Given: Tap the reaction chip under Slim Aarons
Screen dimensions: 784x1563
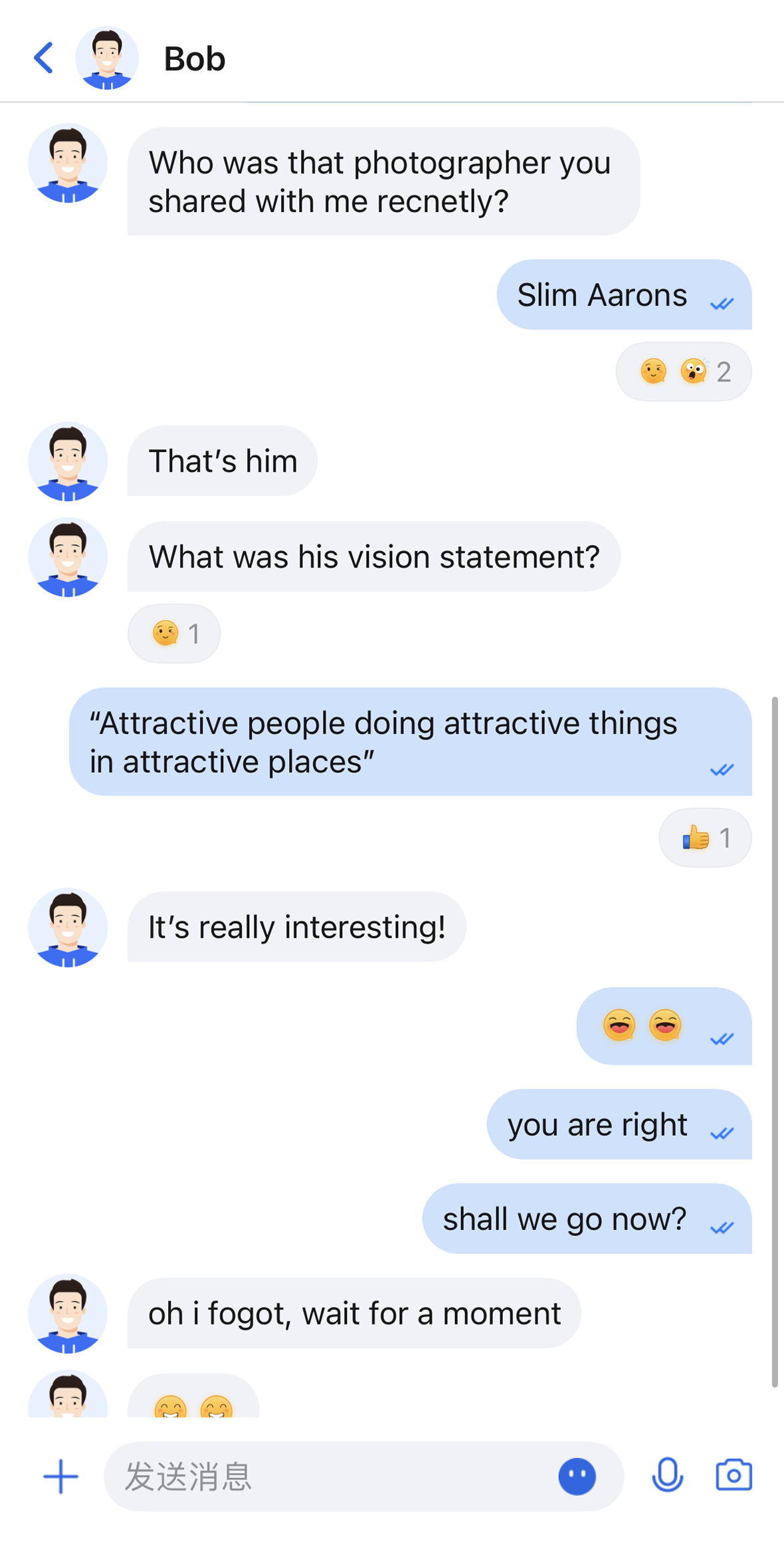Looking at the screenshot, I should [x=683, y=371].
